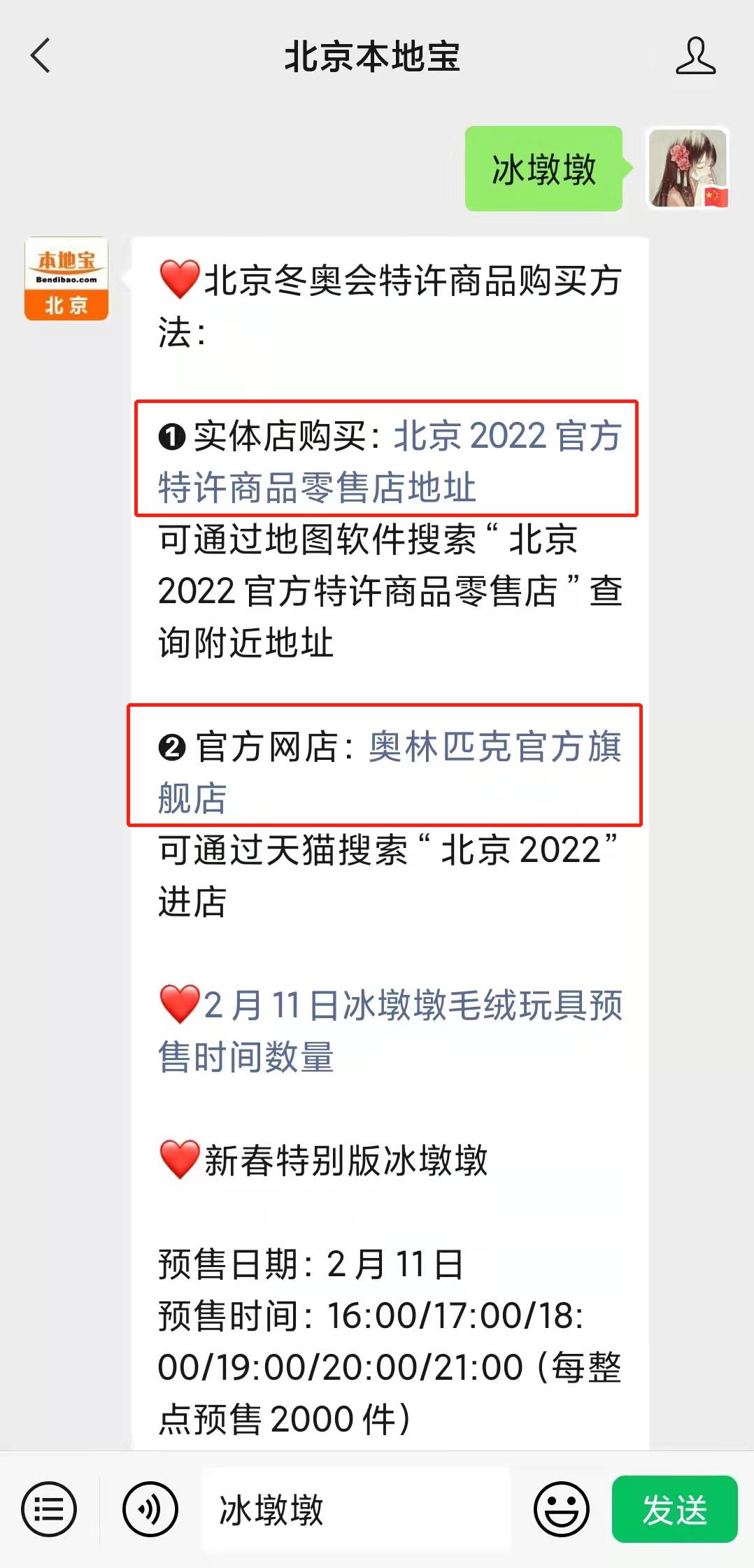
Task: Open the 2月11日冰墩墩毛绒玩具预售时间数量 link
Action: (x=391, y=1031)
